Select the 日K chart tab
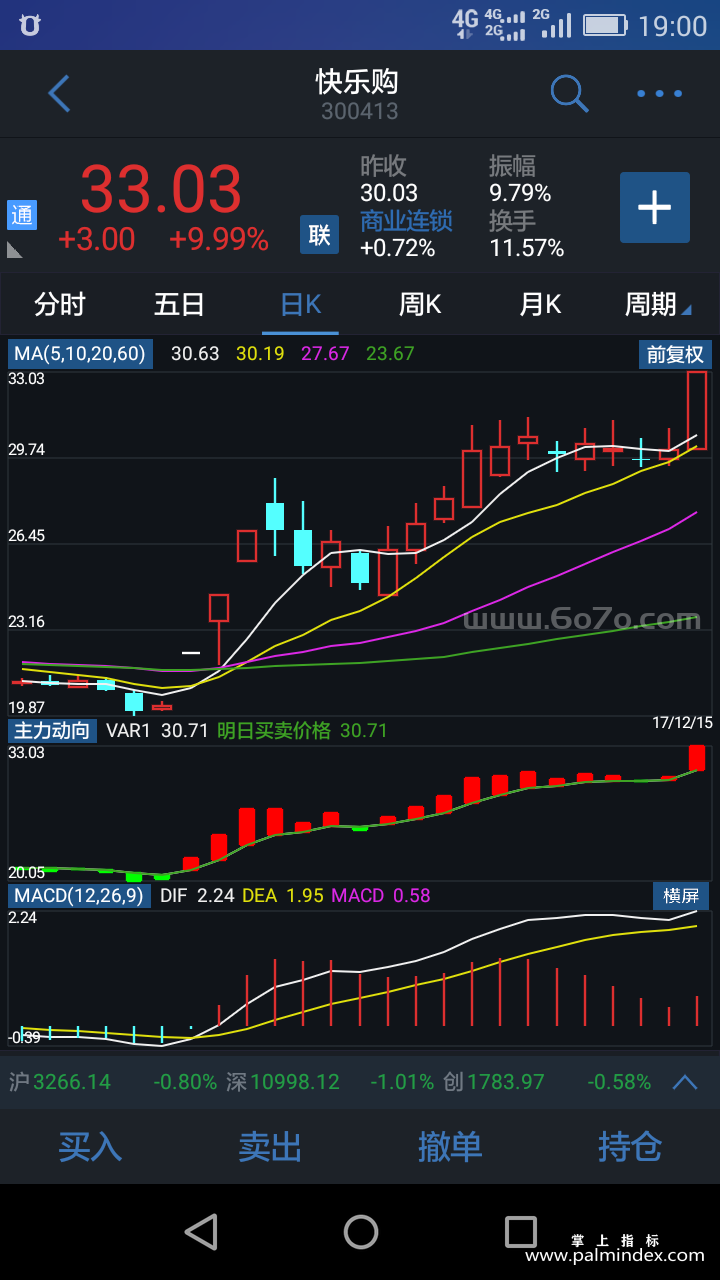The width and height of the screenshot is (720, 1280). [x=300, y=304]
